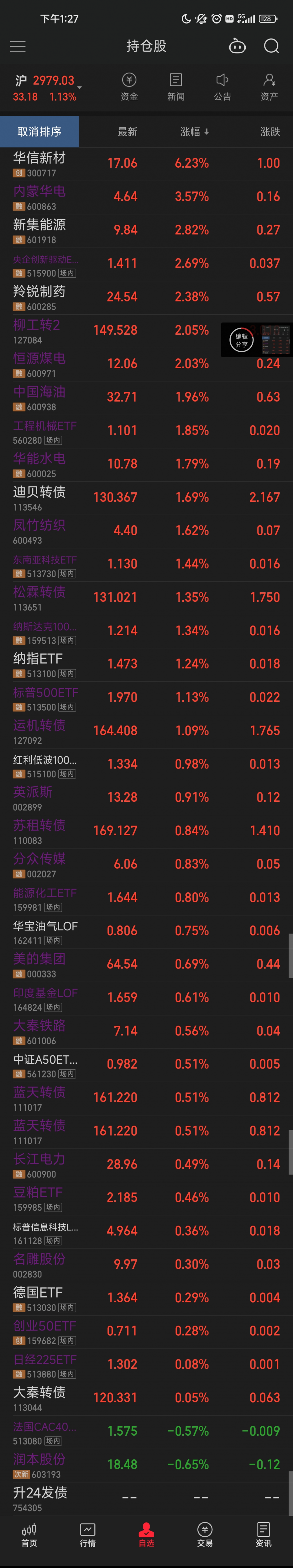Sort by 涨幅 column header
This screenshot has width=293, height=1568.
click(x=194, y=132)
